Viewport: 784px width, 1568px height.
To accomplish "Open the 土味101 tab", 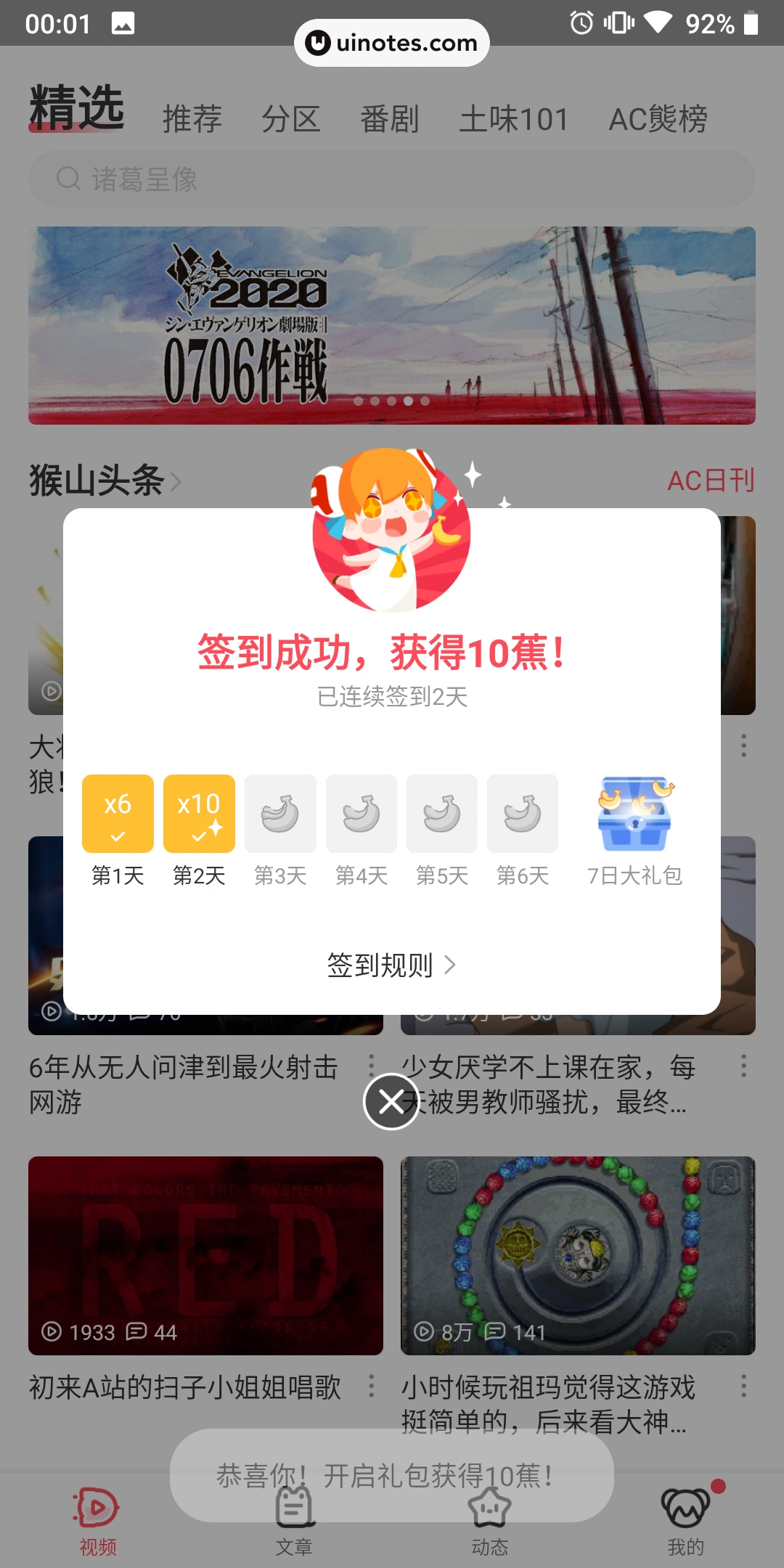I will tap(513, 119).
